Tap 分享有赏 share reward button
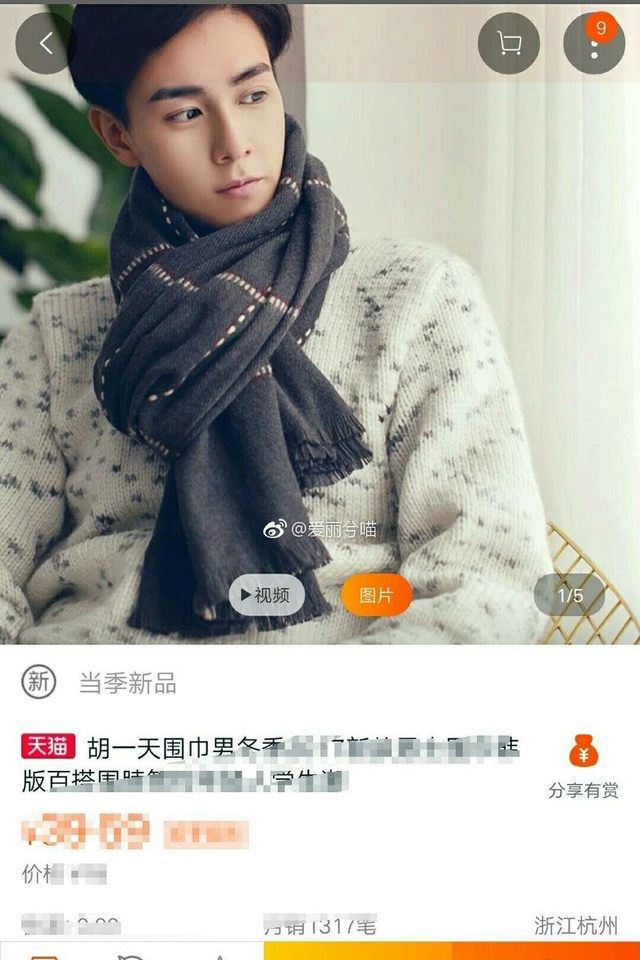 click(x=583, y=767)
